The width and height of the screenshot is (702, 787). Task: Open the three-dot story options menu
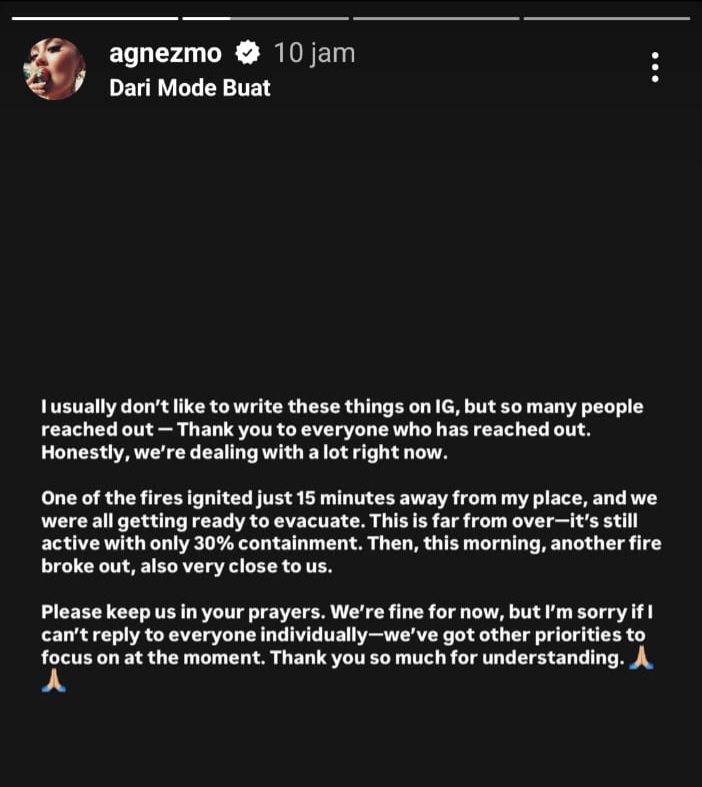pos(655,67)
